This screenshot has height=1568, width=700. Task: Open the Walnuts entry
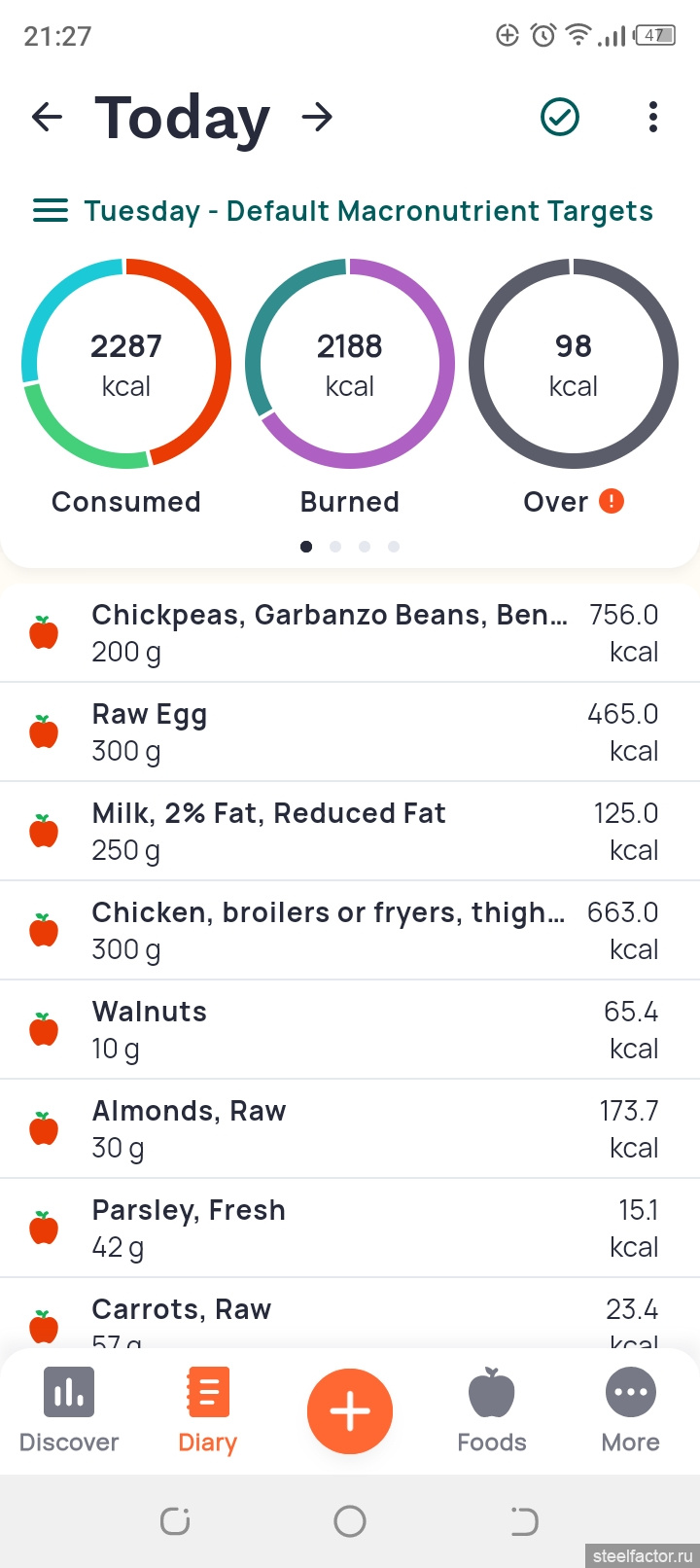coord(350,1030)
